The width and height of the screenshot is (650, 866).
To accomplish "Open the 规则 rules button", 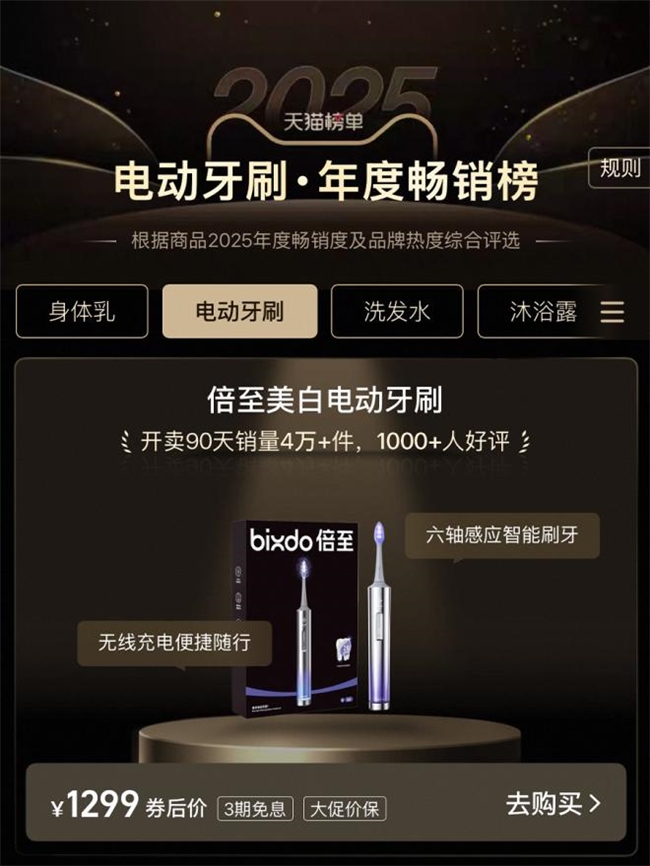I will [620, 168].
